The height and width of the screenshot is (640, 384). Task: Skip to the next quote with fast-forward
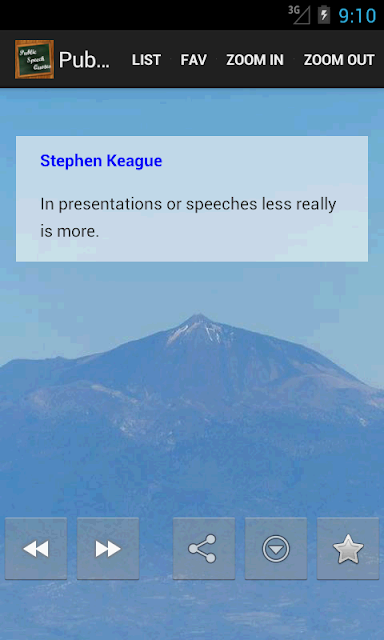108,549
